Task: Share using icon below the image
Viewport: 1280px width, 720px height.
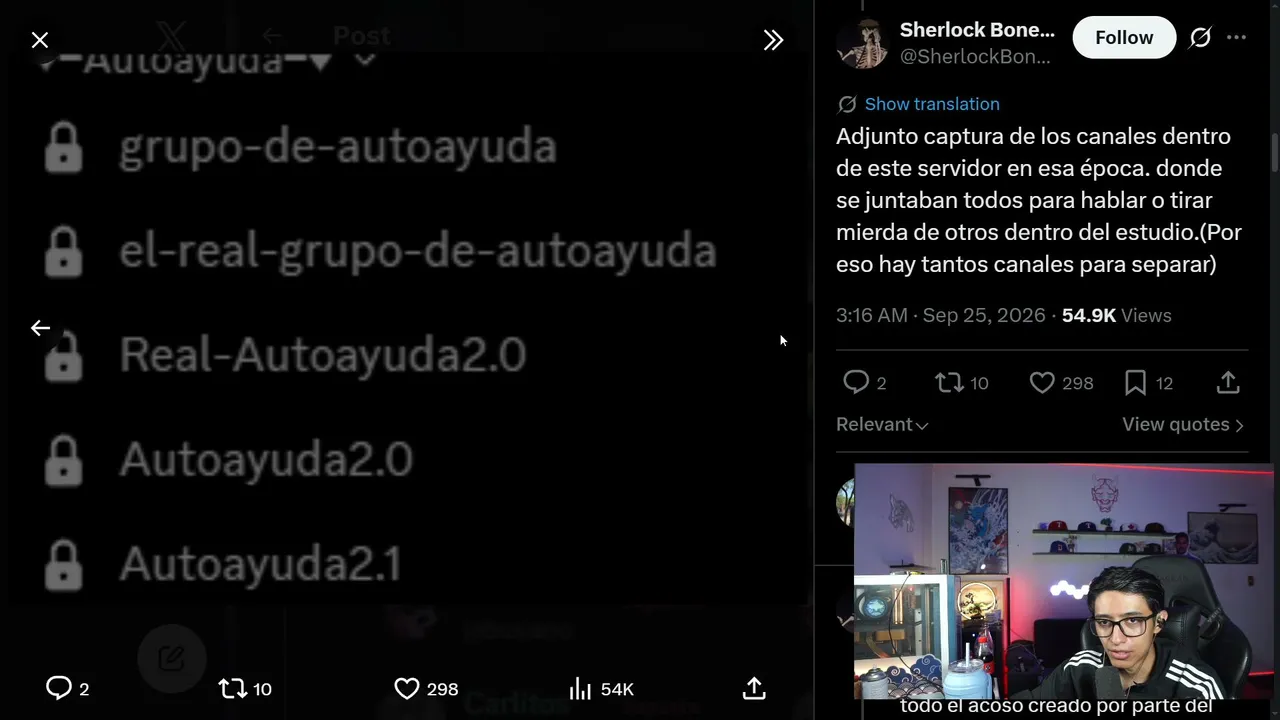Action: click(754, 689)
